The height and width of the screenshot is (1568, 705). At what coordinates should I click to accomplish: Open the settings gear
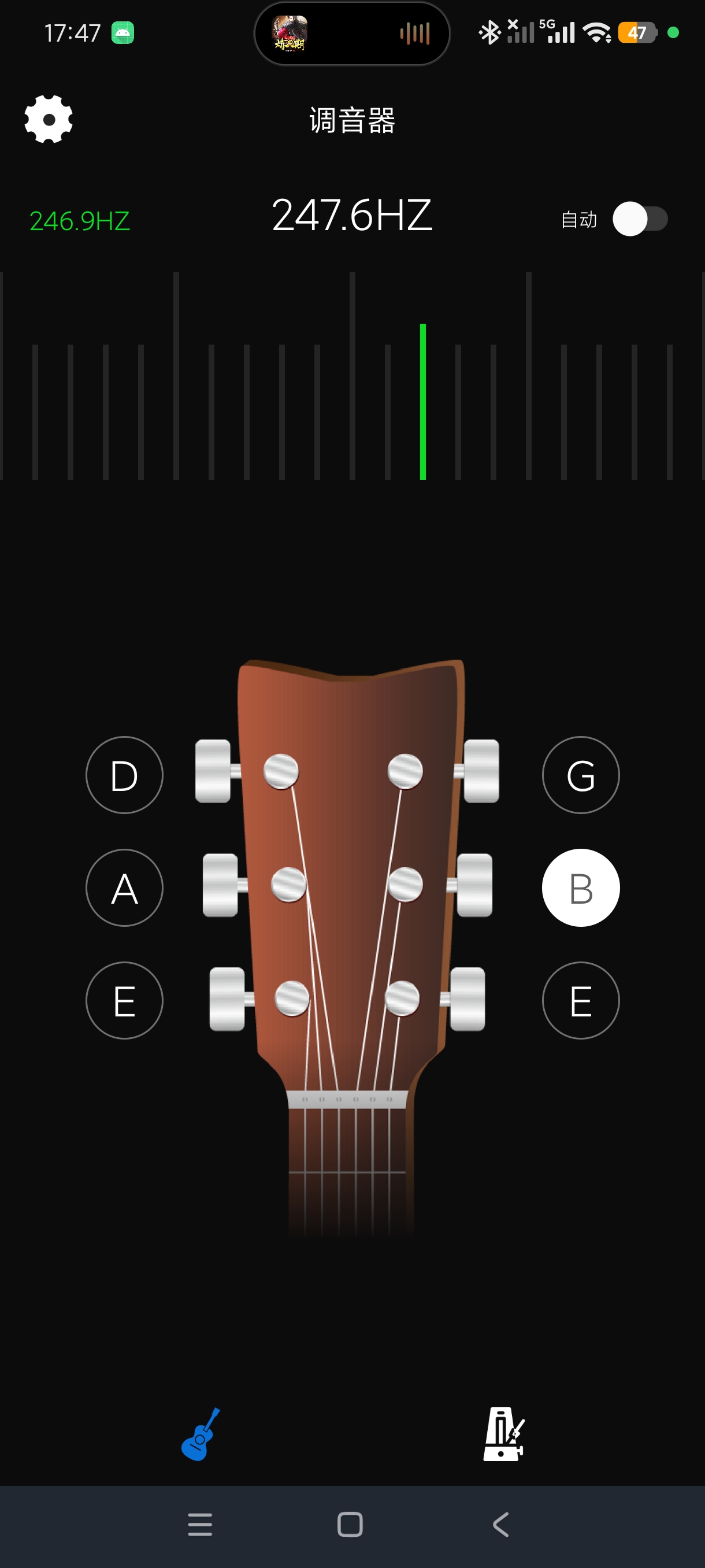(x=49, y=119)
